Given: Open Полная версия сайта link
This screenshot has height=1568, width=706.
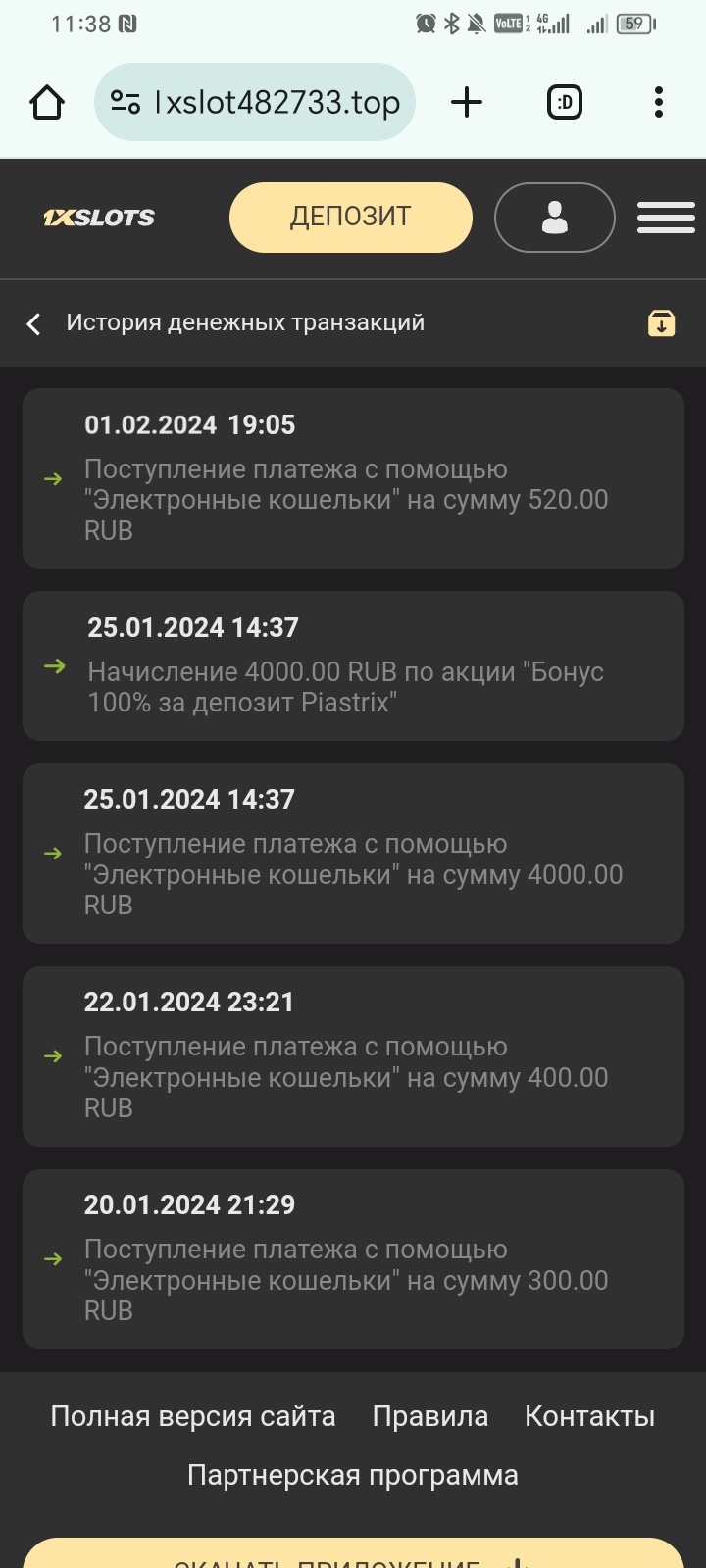Looking at the screenshot, I should (193, 1416).
